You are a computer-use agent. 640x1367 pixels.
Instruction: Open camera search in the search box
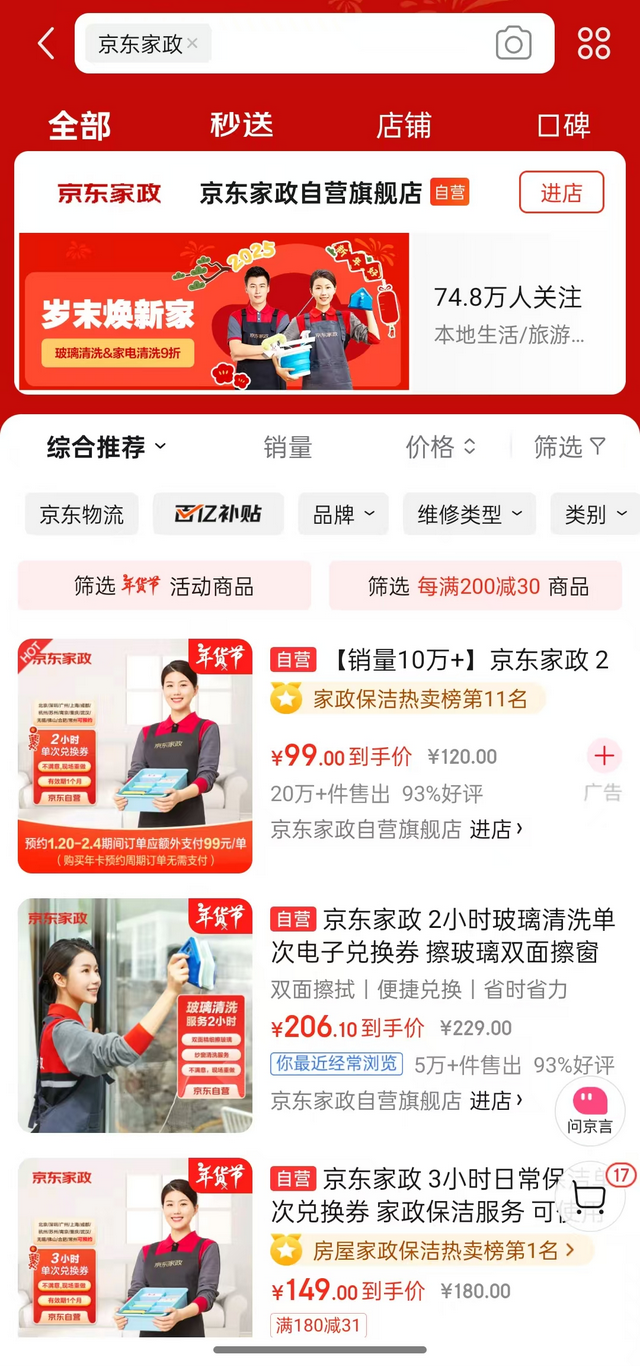[513, 44]
